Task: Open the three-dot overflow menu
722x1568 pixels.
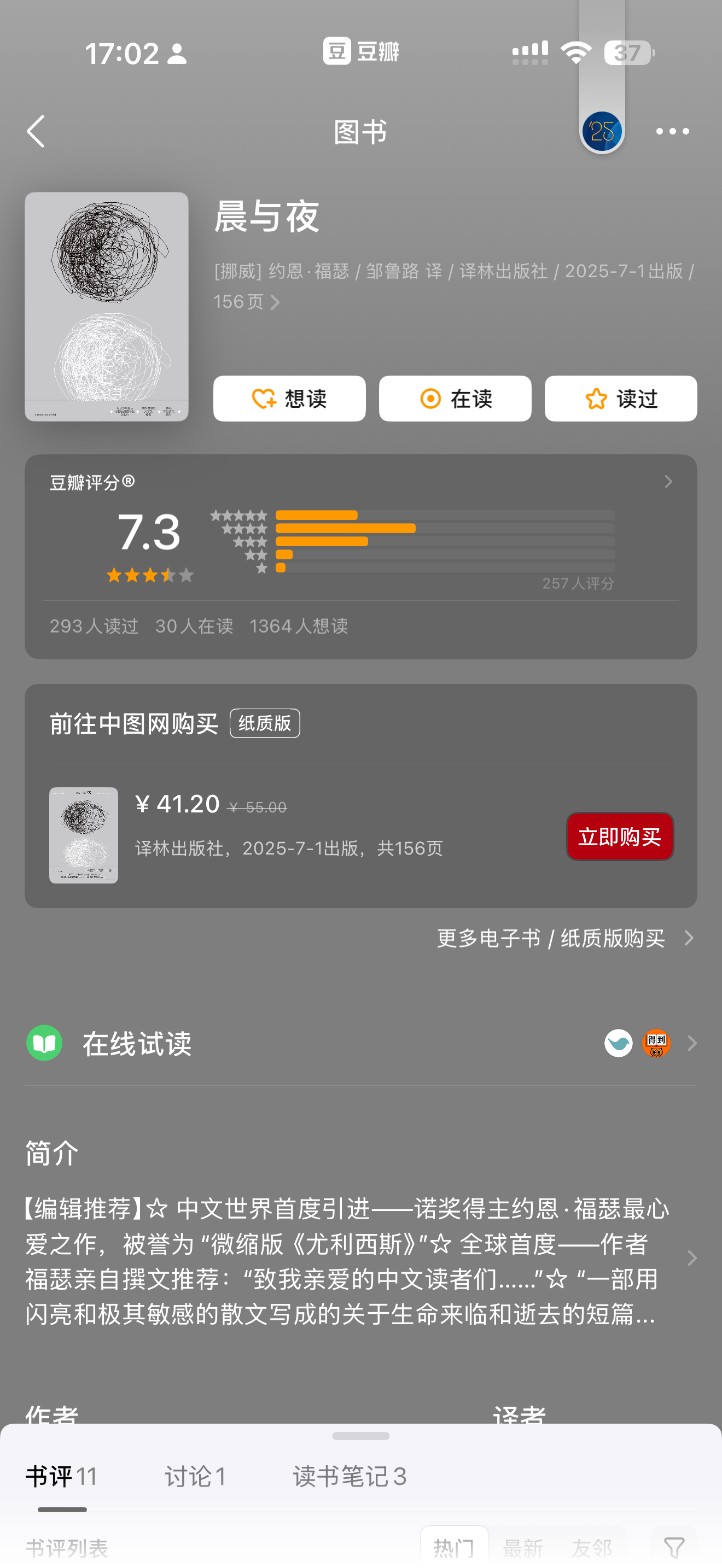Action: tap(672, 131)
